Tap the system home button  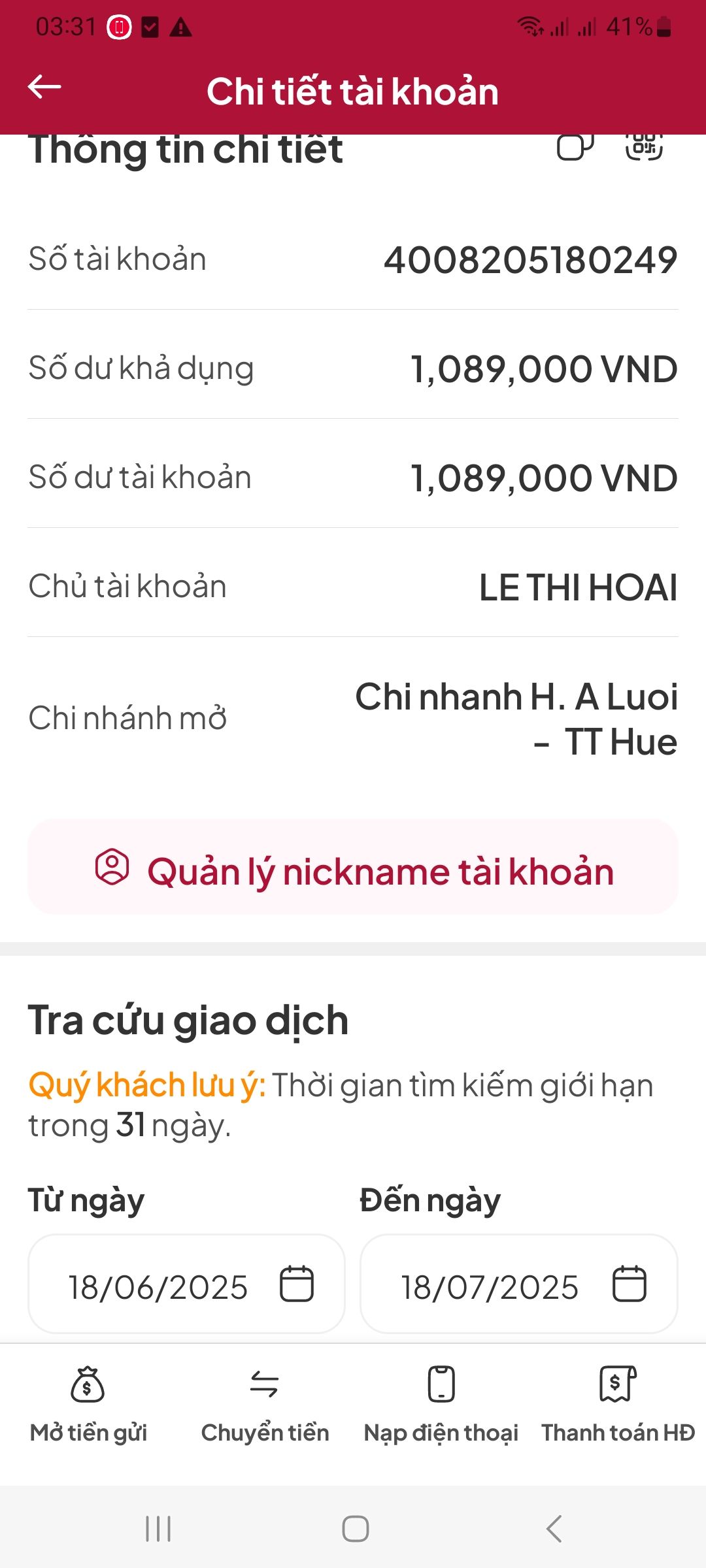coord(355,1529)
